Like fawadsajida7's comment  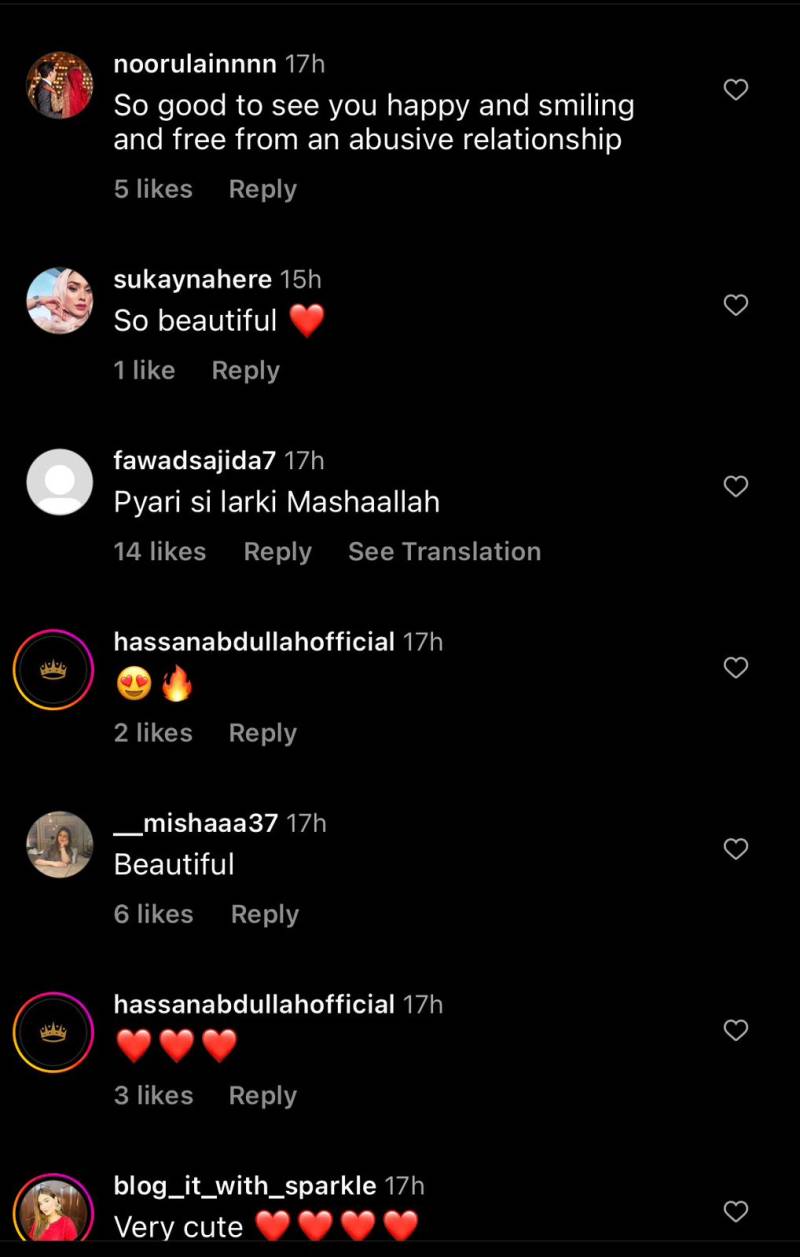pos(736,487)
